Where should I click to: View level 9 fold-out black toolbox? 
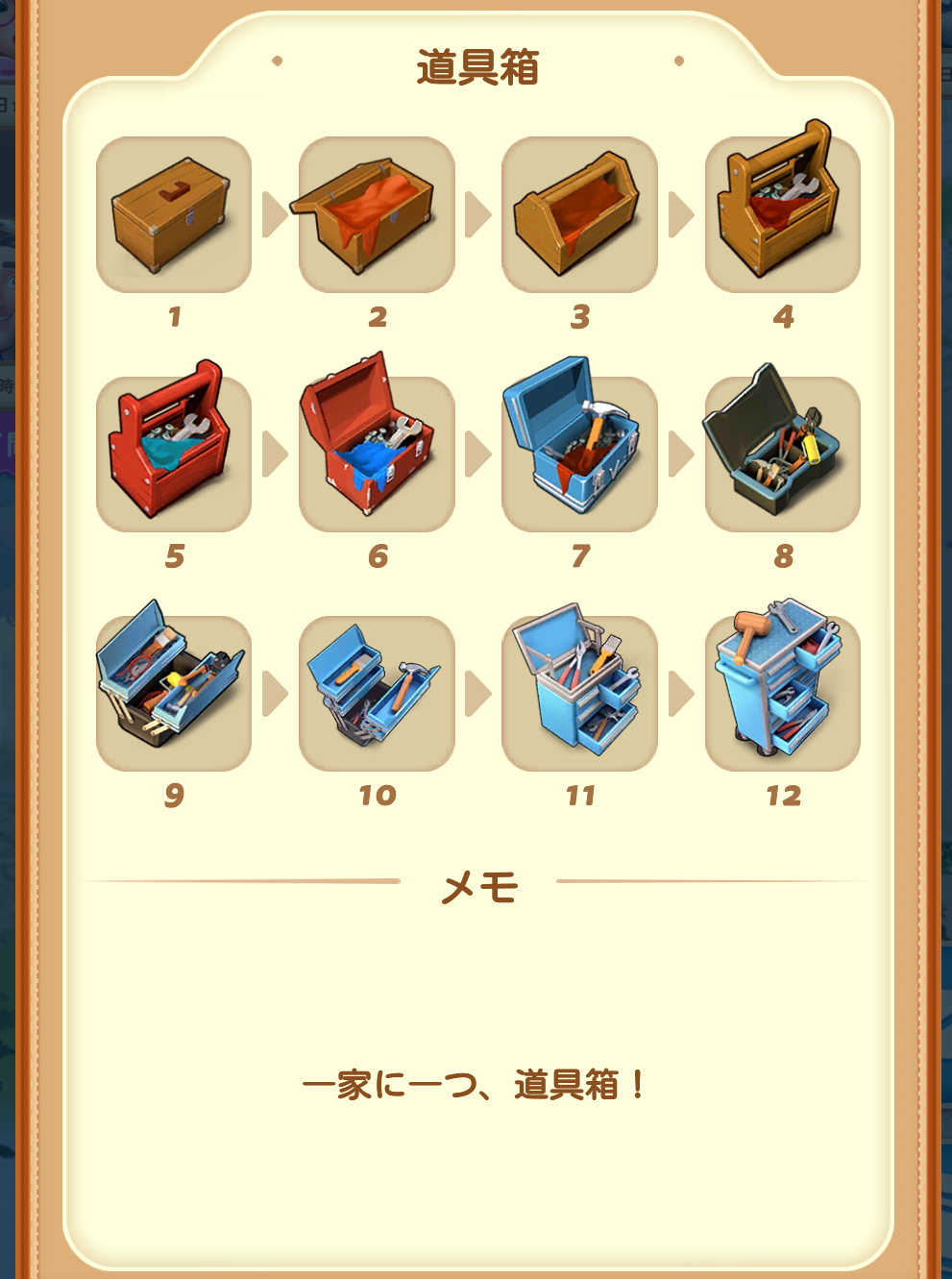[174, 693]
